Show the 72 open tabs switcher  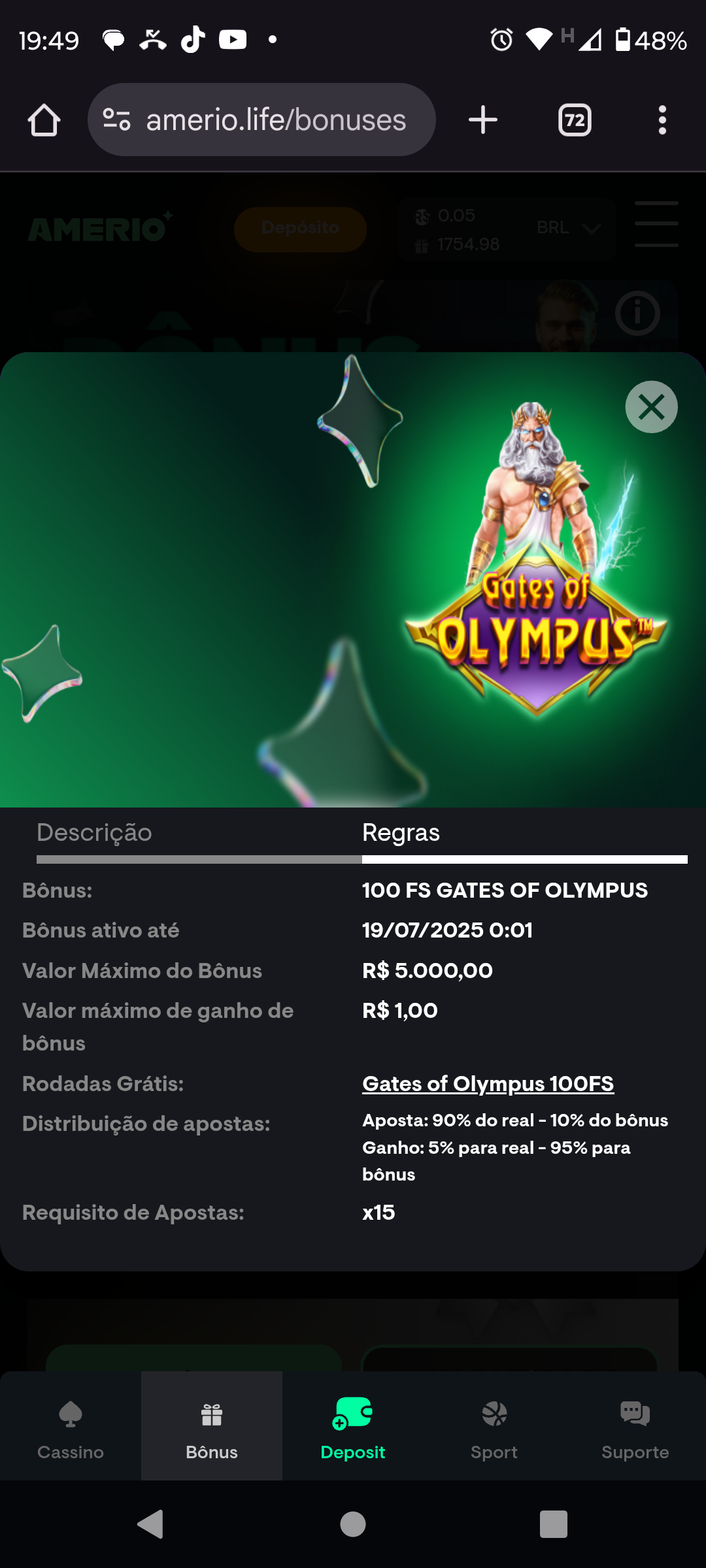pyautogui.click(x=575, y=120)
